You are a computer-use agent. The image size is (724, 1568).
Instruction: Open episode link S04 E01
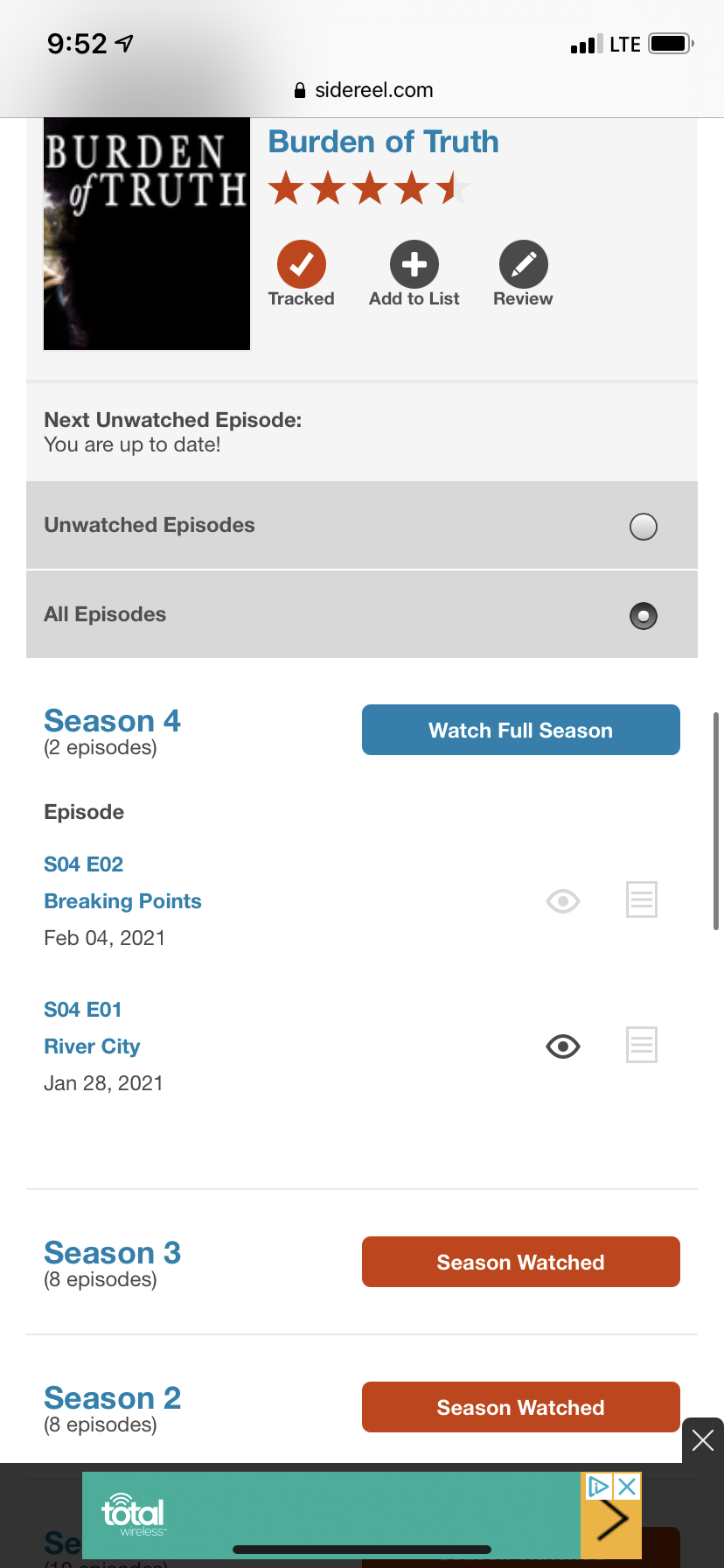(x=83, y=1010)
